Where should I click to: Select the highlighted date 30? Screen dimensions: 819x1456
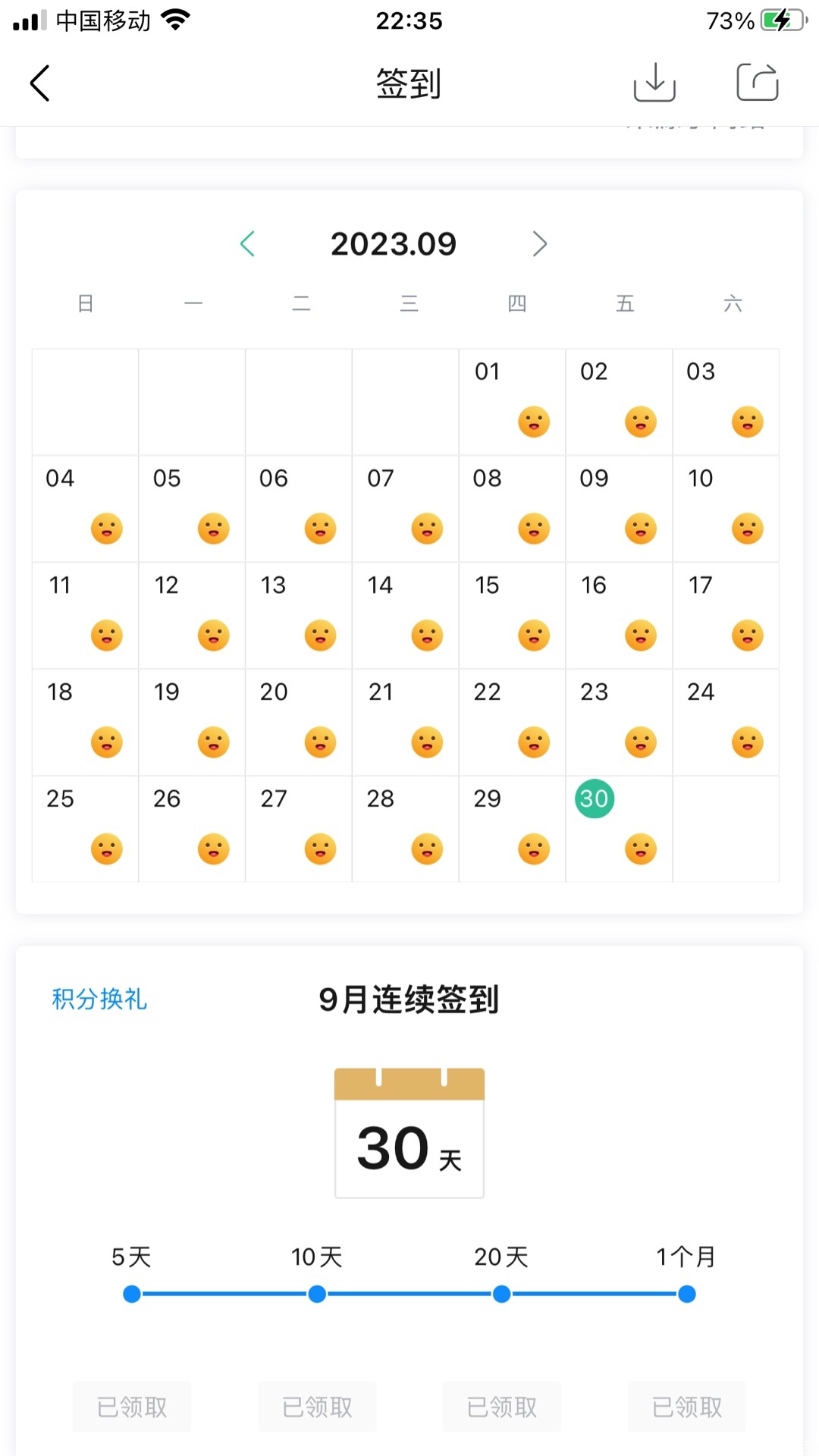(595, 799)
